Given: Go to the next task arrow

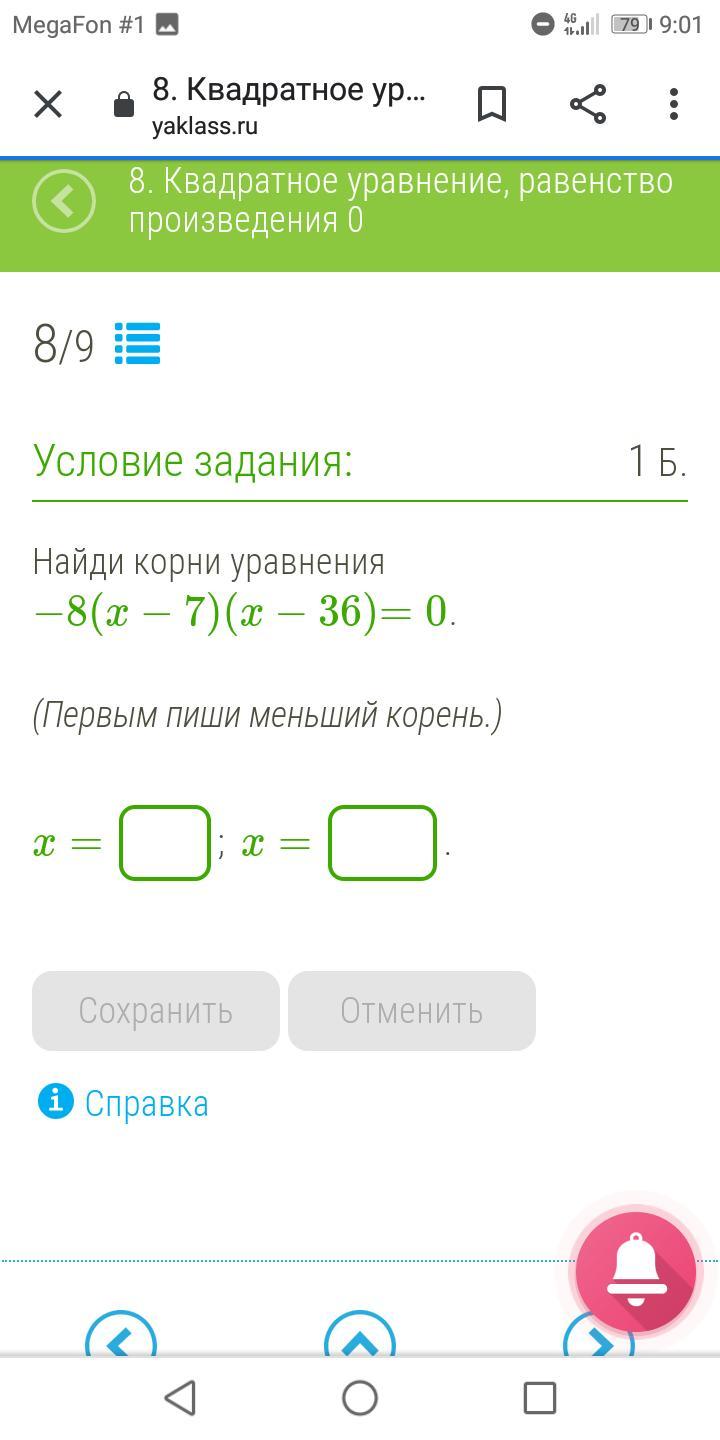Looking at the screenshot, I should click(x=599, y=1335).
